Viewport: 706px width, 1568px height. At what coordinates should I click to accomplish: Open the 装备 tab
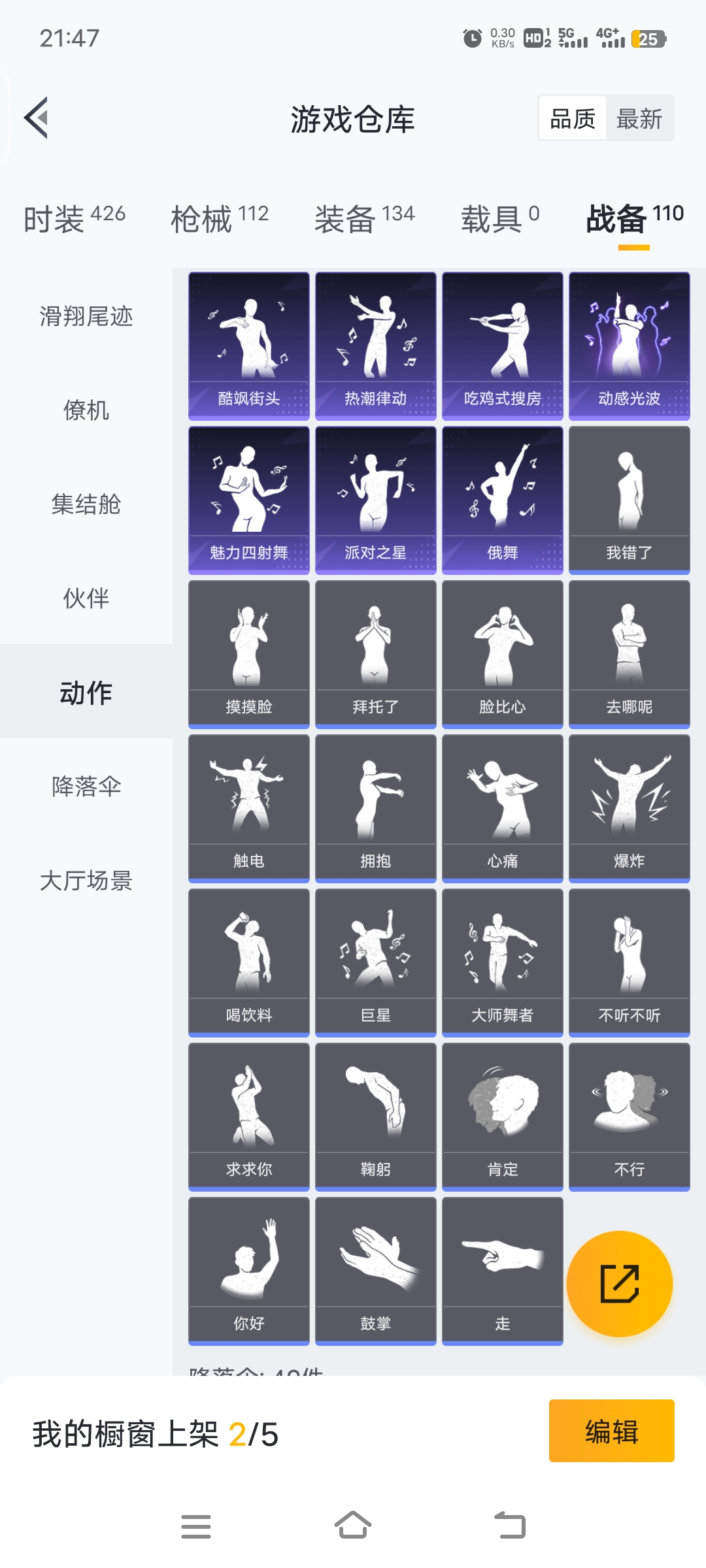point(364,218)
